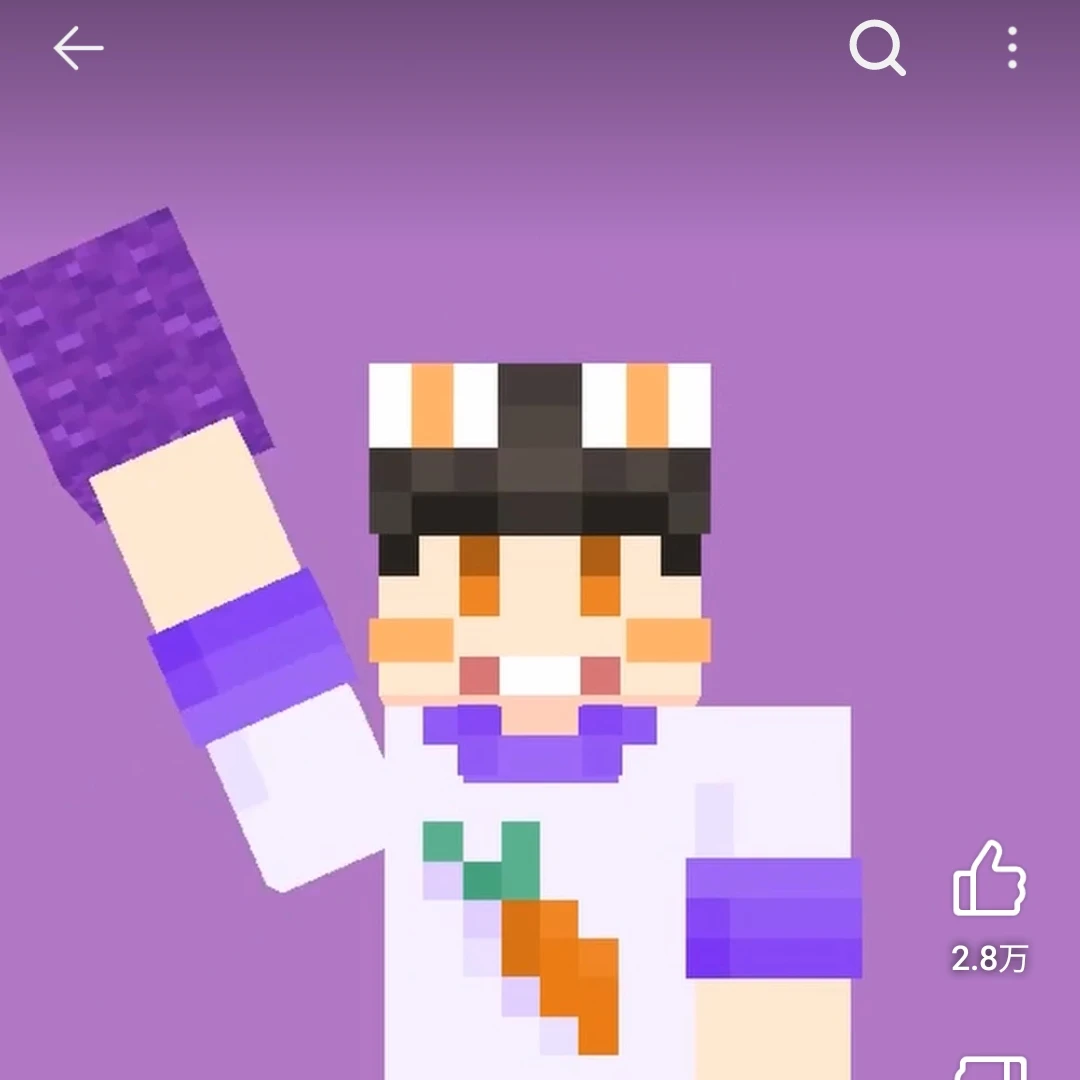Like this video with the thumbs-up
Viewport: 1080px width, 1080px height.
(x=988, y=879)
